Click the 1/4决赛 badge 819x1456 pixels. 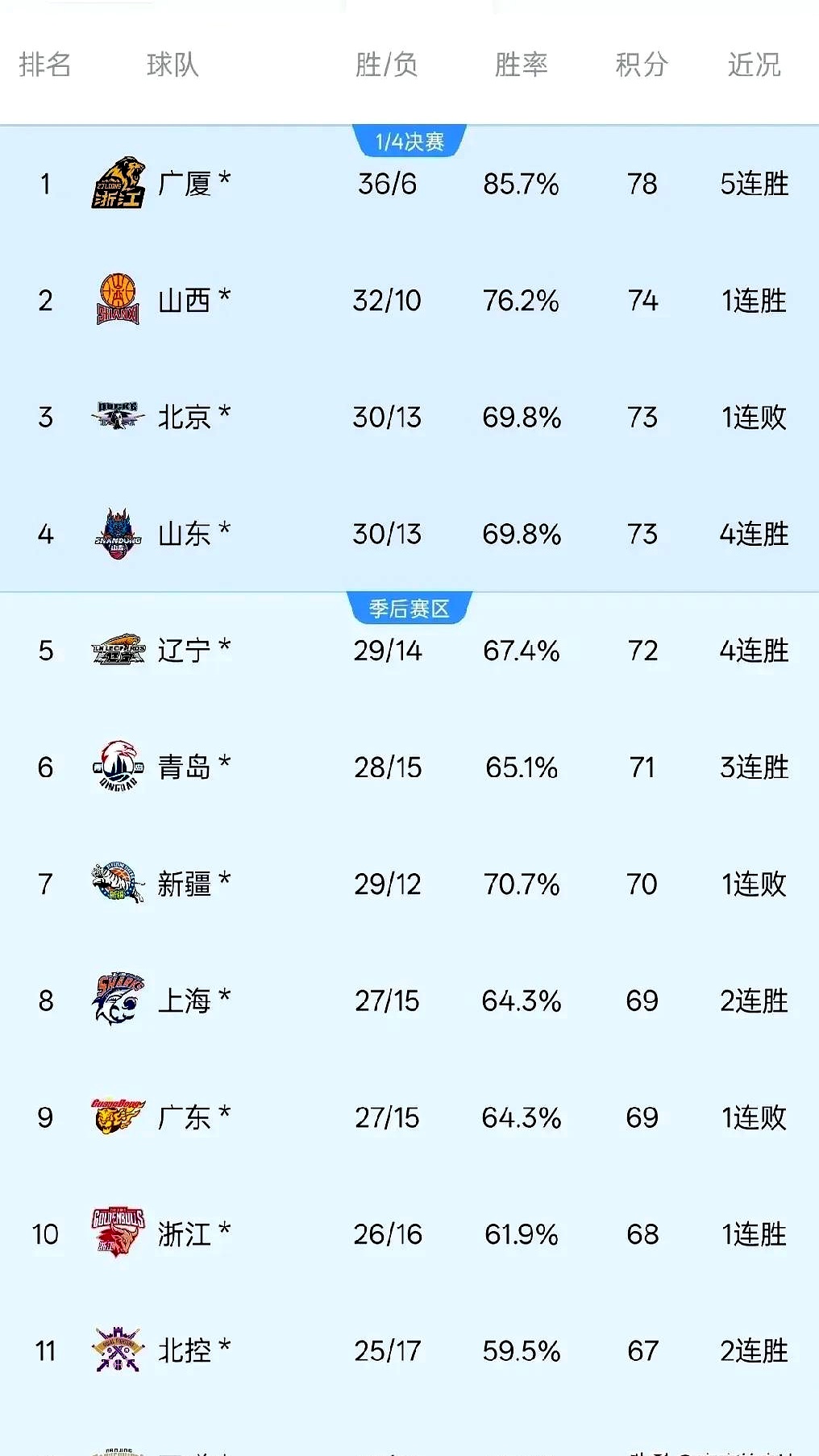click(x=409, y=139)
